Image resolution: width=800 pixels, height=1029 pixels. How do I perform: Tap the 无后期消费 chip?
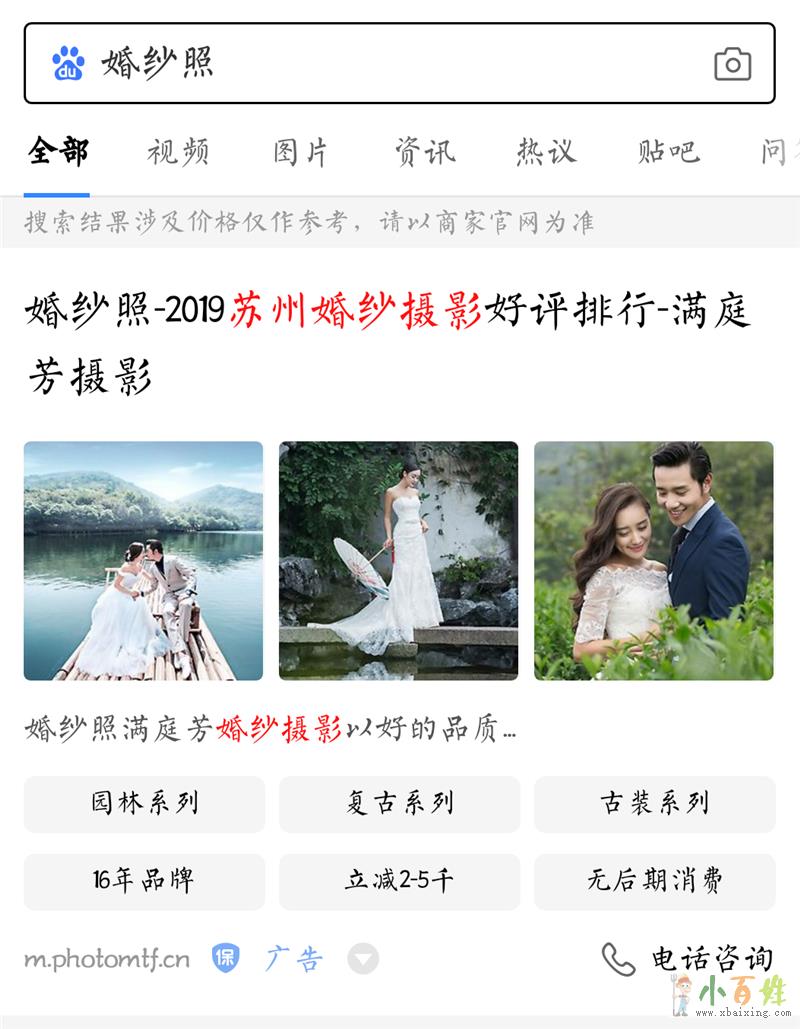click(x=654, y=881)
